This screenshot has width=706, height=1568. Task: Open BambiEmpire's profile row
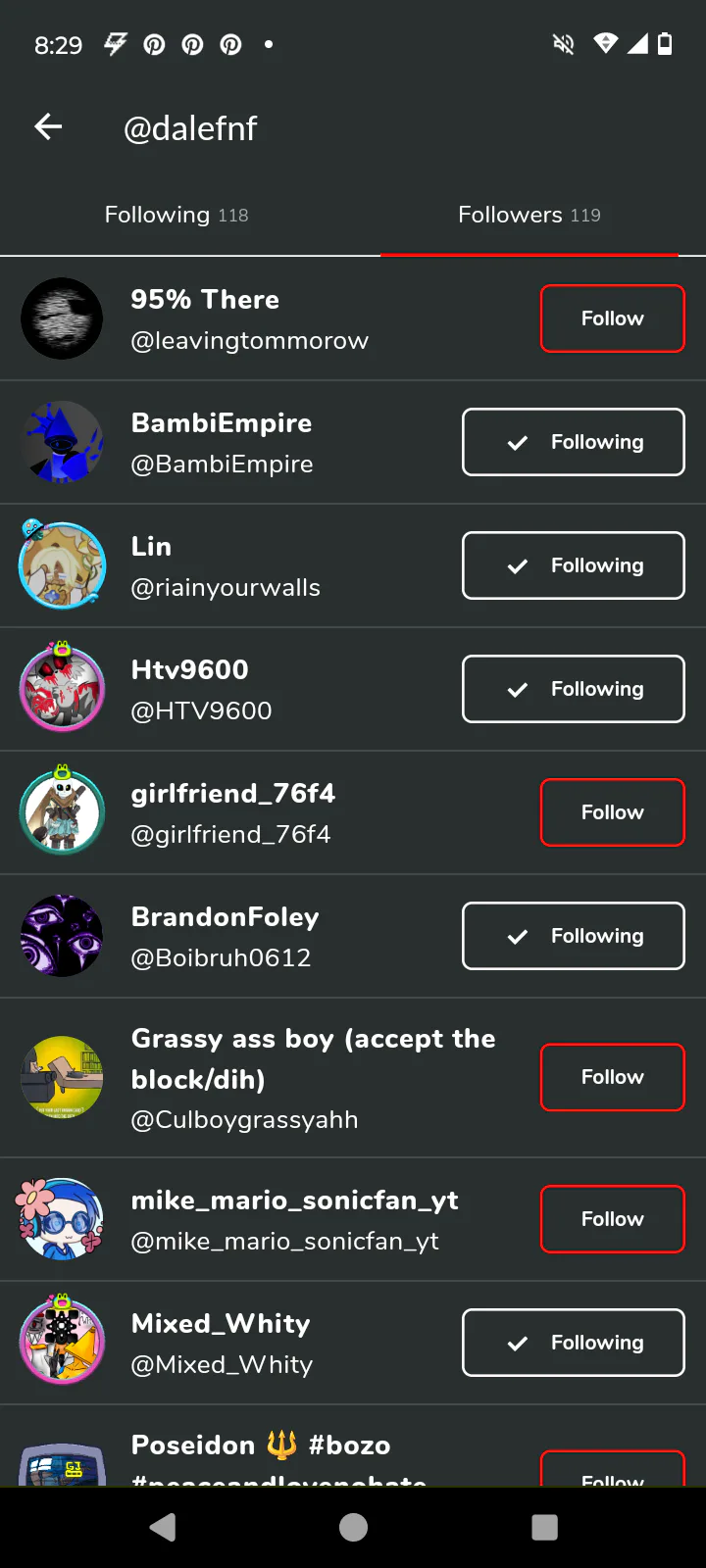point(223,443)
